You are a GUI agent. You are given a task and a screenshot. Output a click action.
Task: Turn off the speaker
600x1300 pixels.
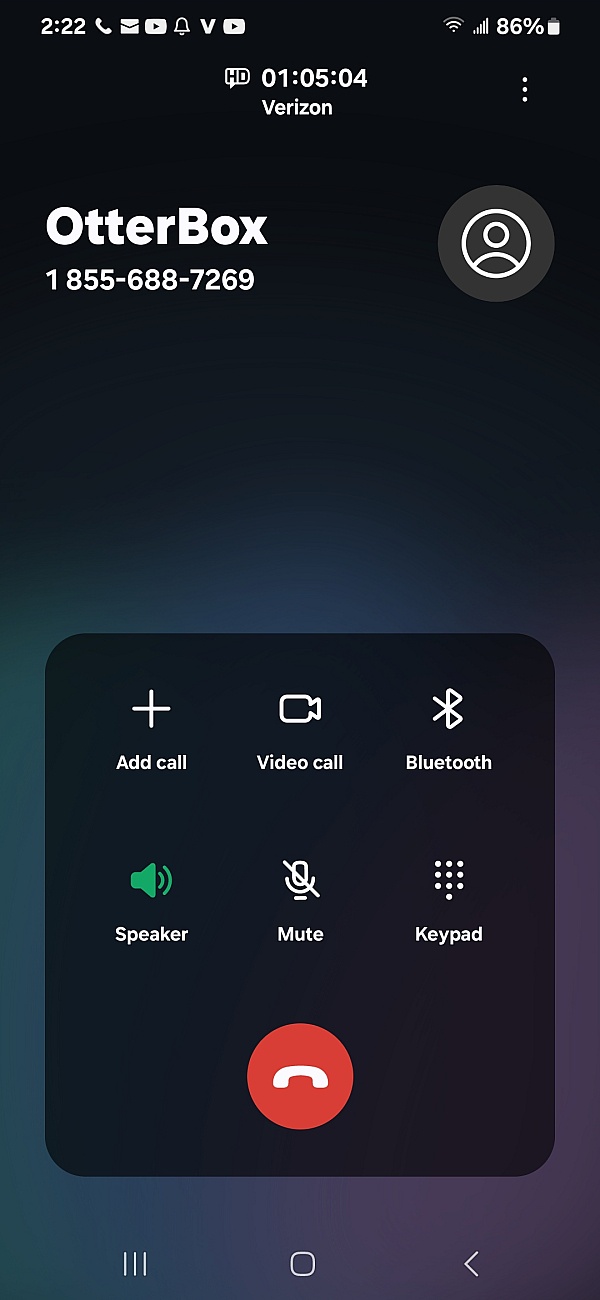tap(151, 903)
